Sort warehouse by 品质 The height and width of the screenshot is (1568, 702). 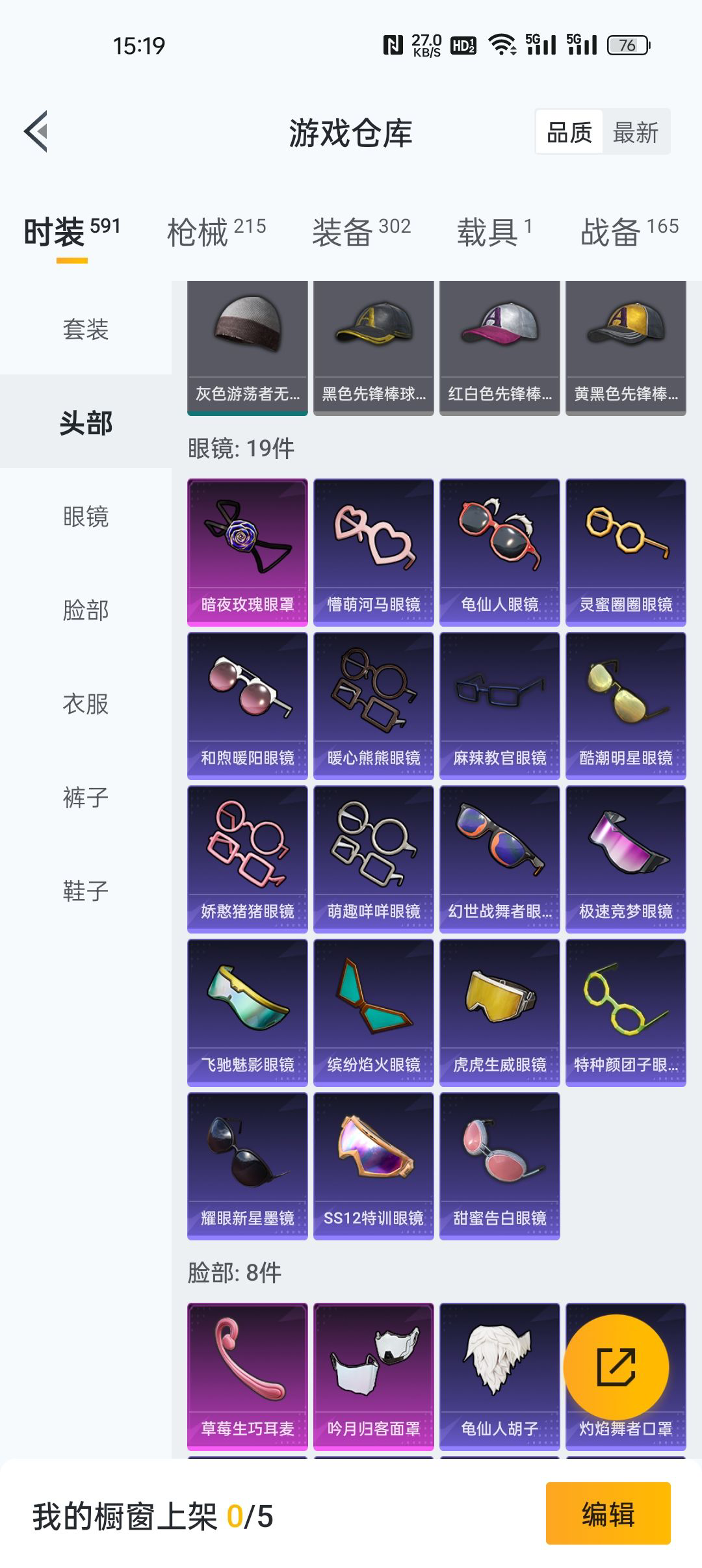(x=569, y=133)
